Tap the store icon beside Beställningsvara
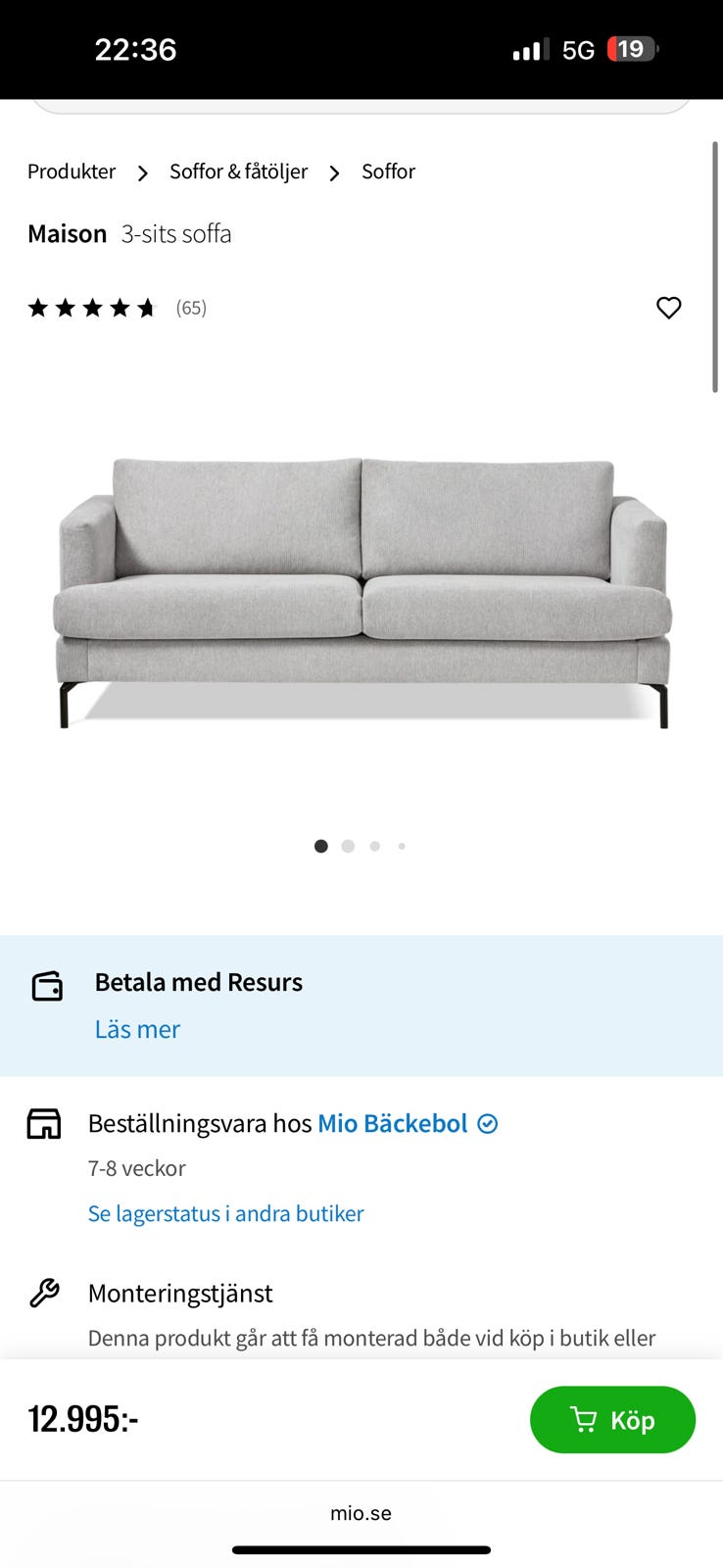Viewport: 723px width, 1568px height. click(43, 1124)
